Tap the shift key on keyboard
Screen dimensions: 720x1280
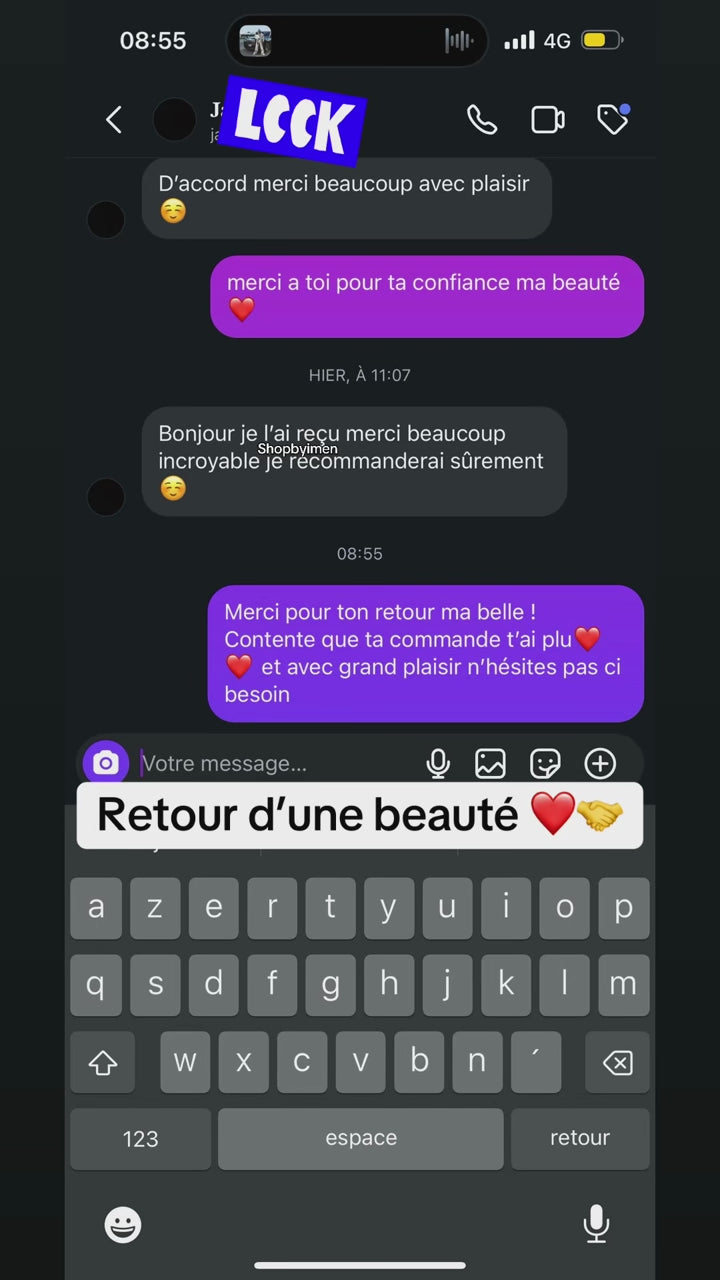[x=103, y=1062]
